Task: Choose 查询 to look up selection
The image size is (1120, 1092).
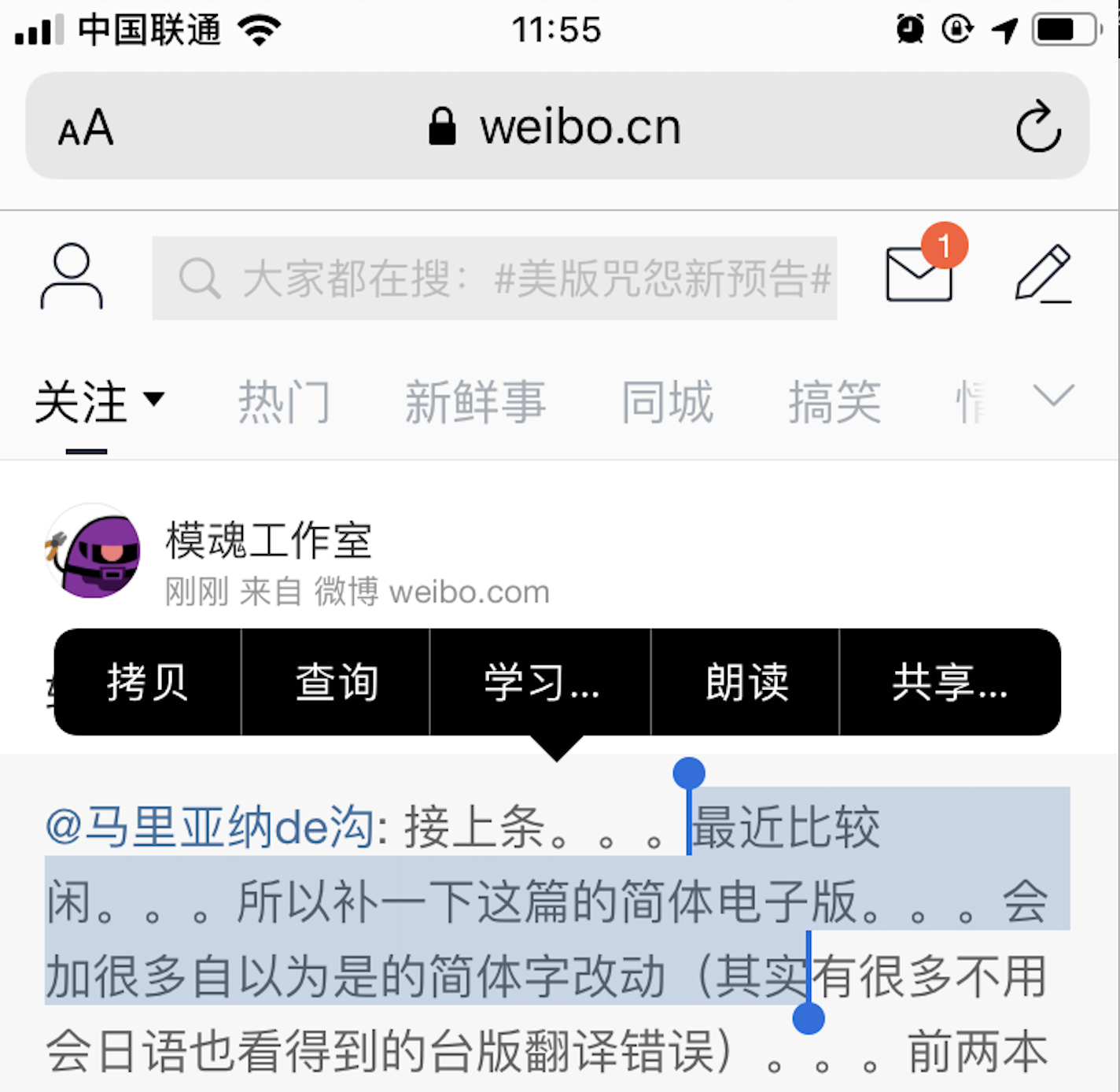Action: (x=336, y=681)
